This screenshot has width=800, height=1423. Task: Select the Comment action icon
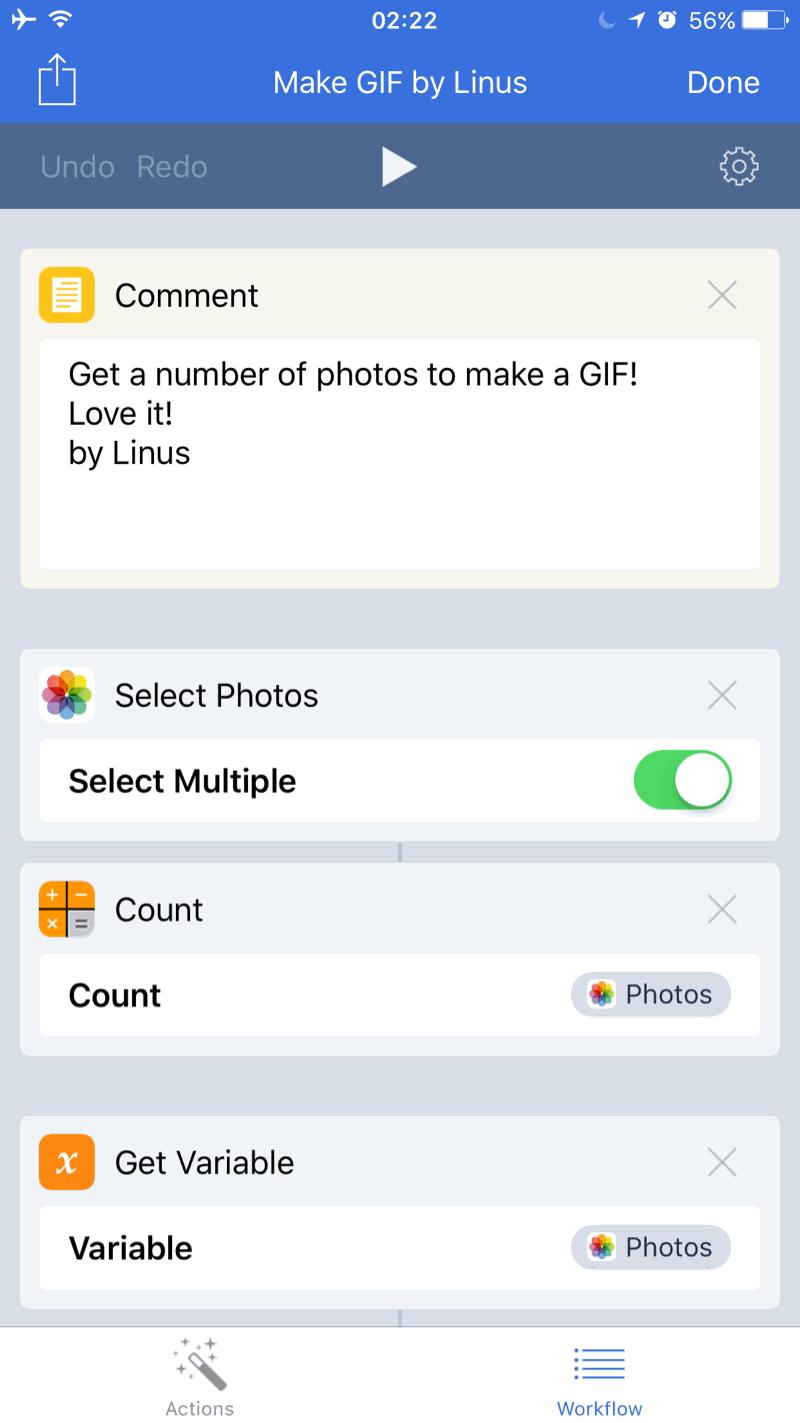coord(66,294)
